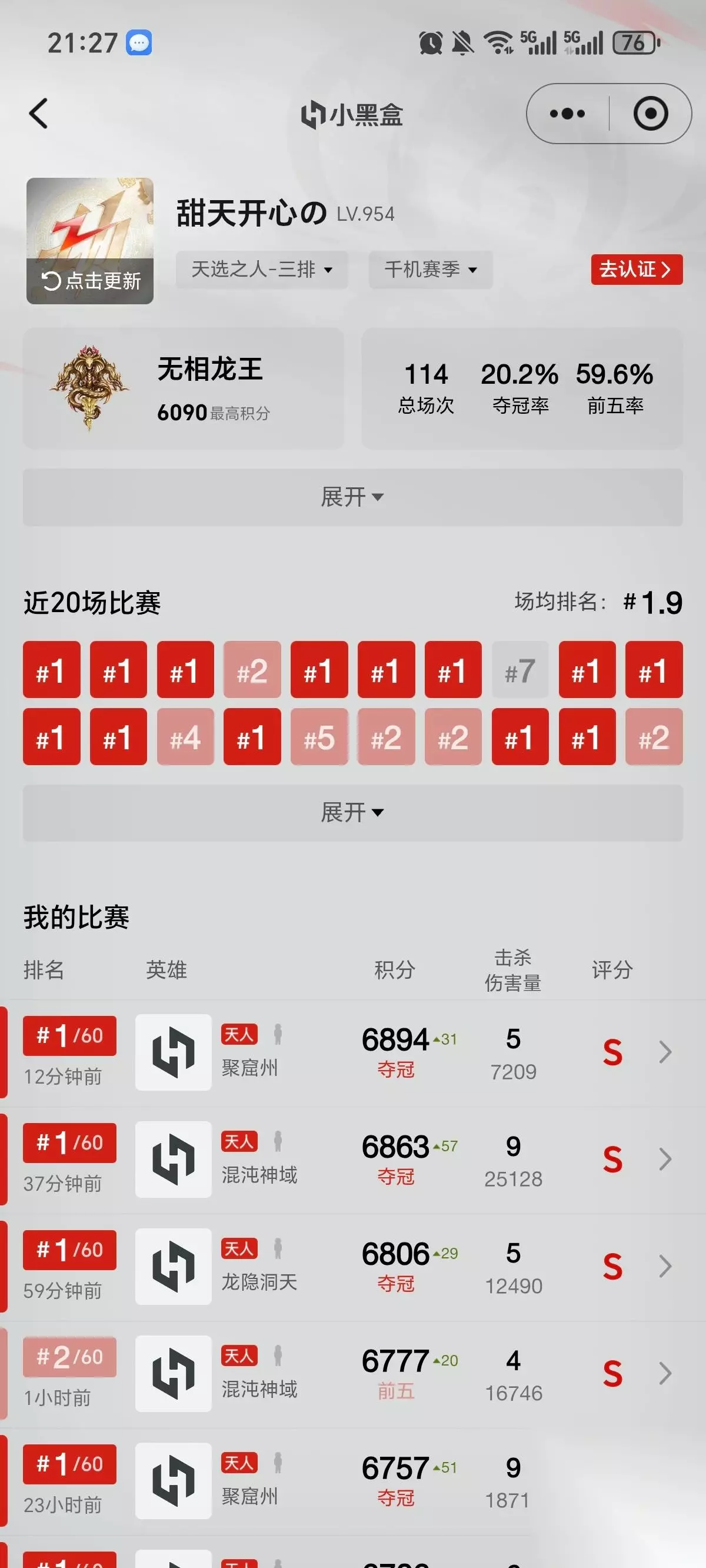Open the 天选之人-三排 mode dropdown
Image resolution: width=706 pixels, height=1568 pixels.
point(262,269)
